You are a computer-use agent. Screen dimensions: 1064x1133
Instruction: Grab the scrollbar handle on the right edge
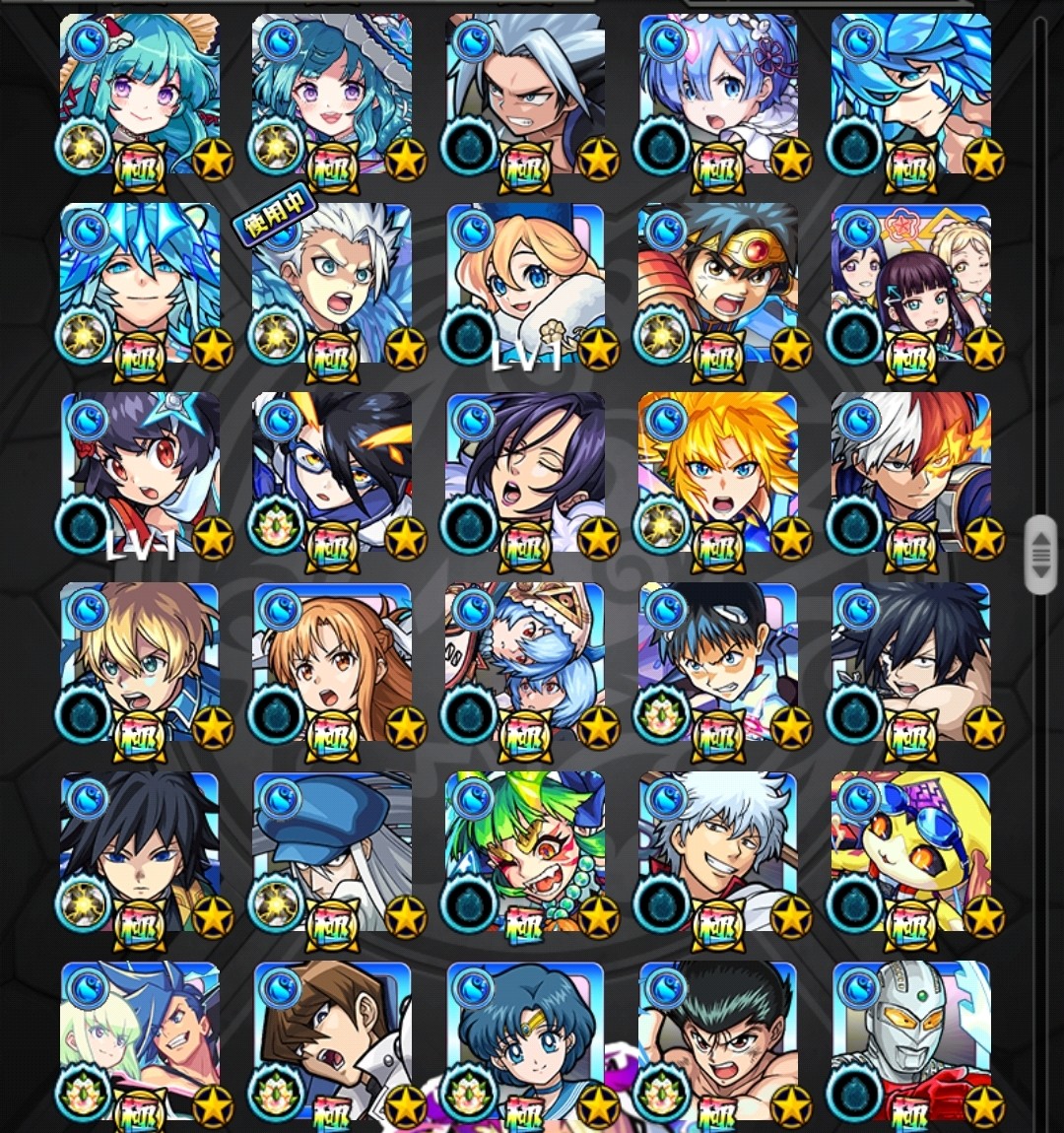coord(1039,555)
